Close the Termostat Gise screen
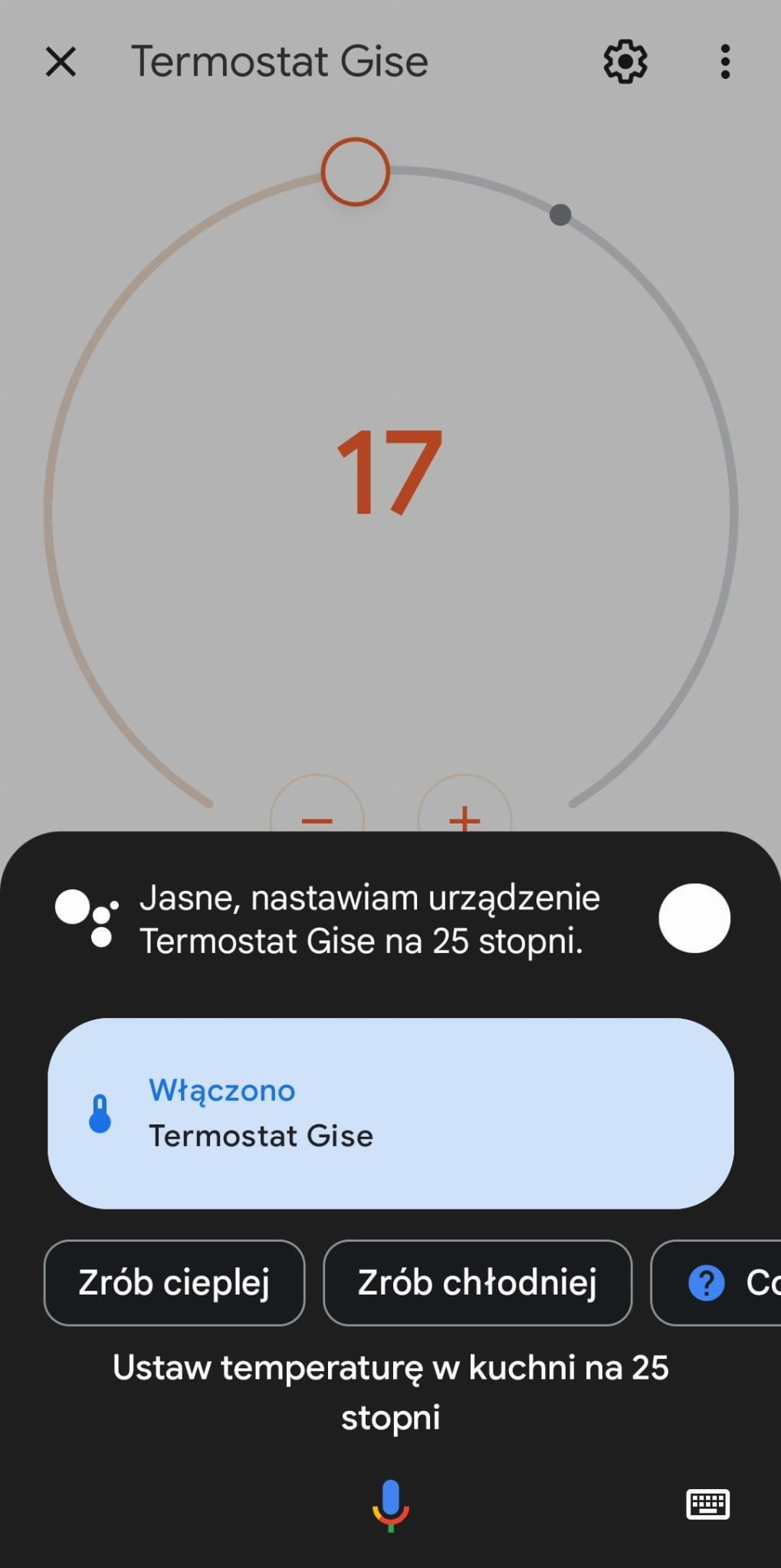 click(x=61, y=61)
